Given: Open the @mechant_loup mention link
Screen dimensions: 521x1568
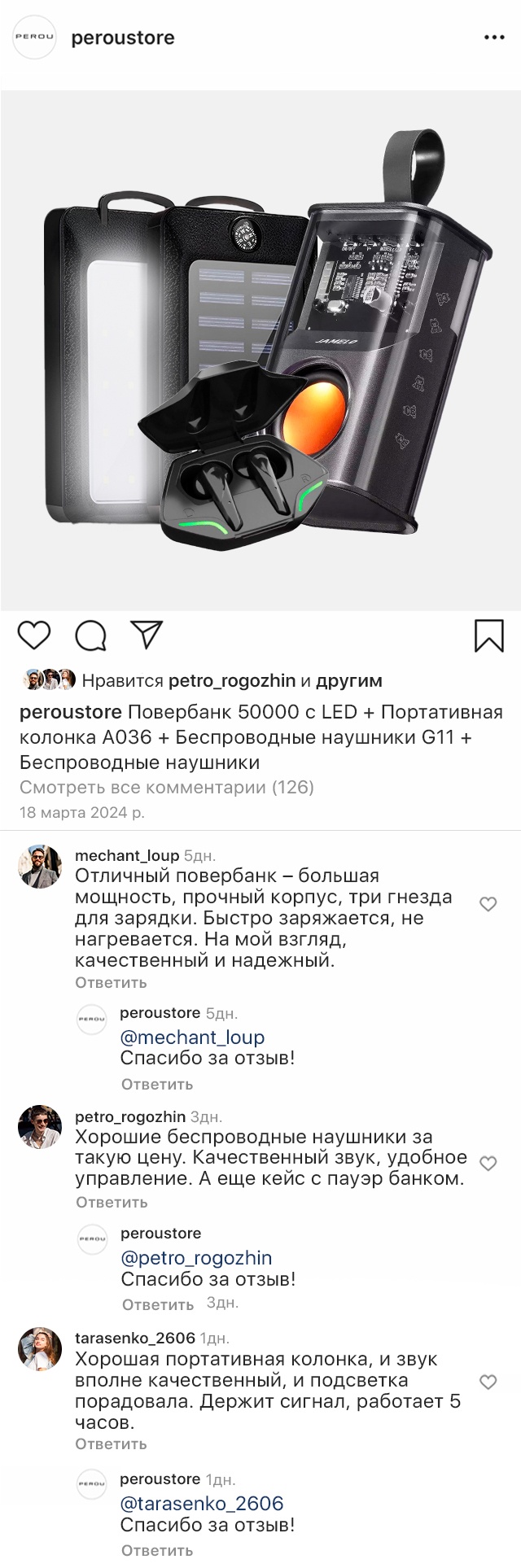Looking at the screenshot, I should click(x=192, y=1037).
